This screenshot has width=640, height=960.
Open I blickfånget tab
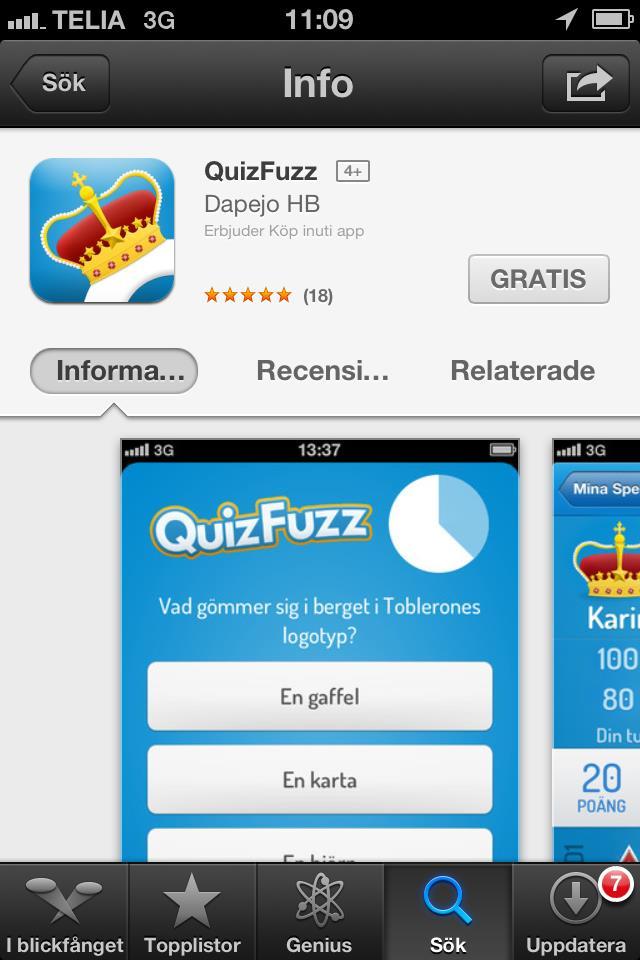point(64,912)
